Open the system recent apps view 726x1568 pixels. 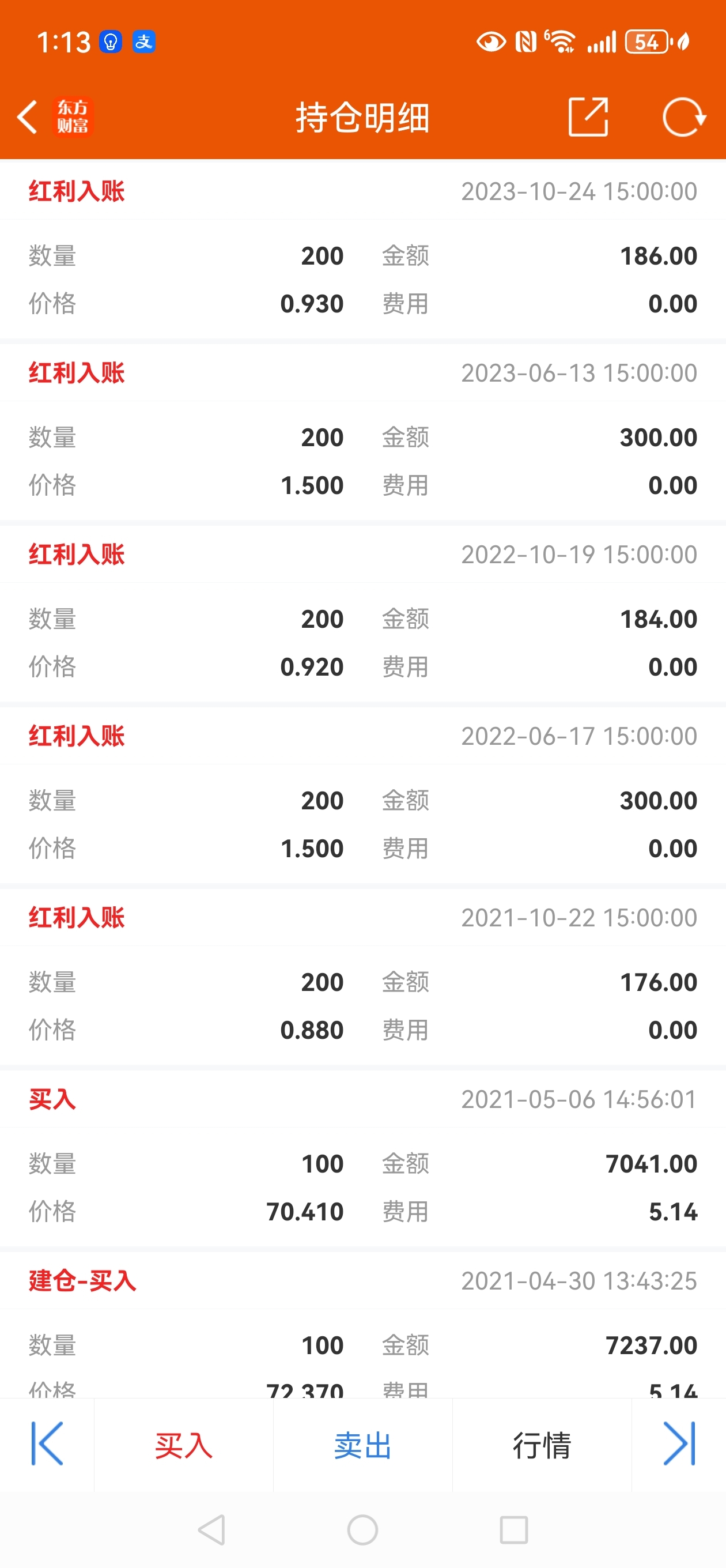513,1529
